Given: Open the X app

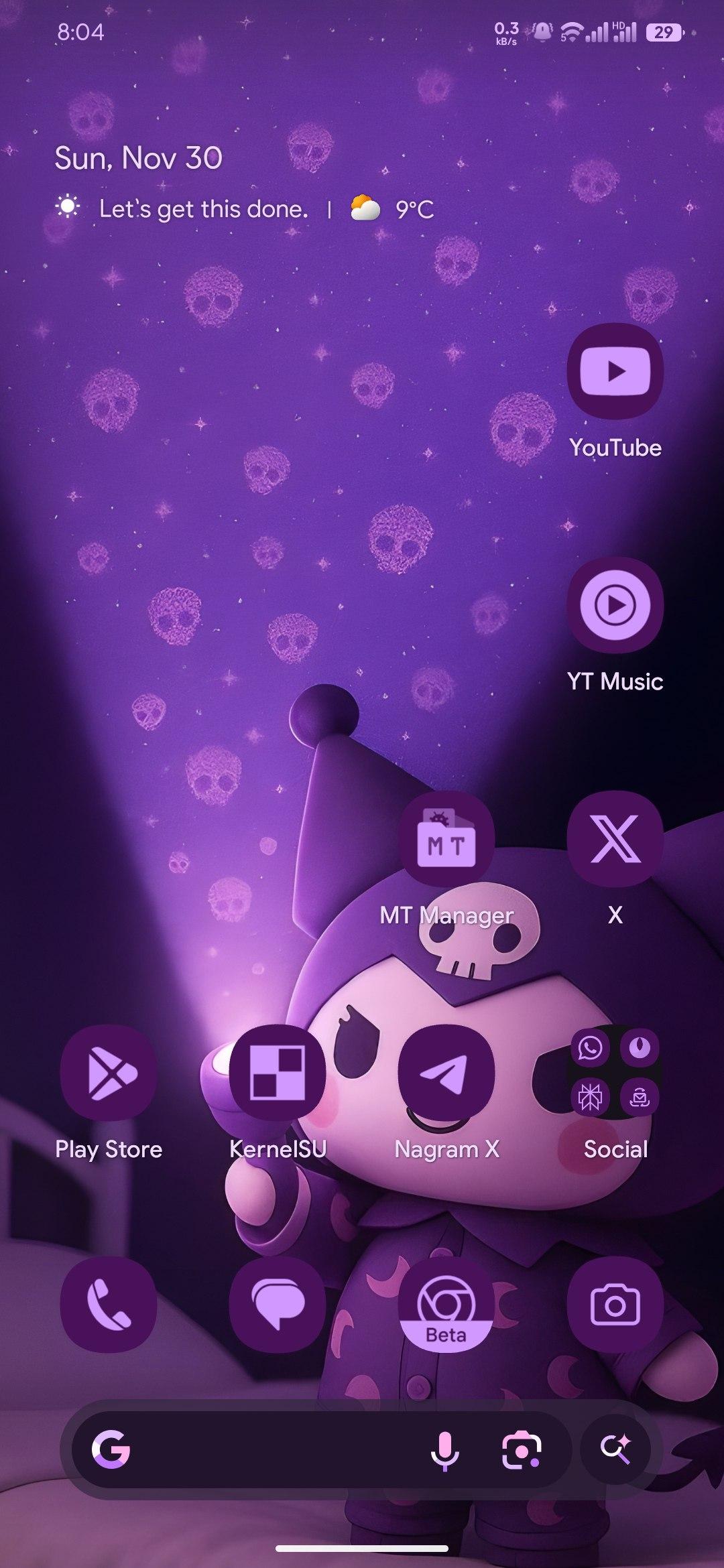Looking at the screenshot, I should click(615, 839).
